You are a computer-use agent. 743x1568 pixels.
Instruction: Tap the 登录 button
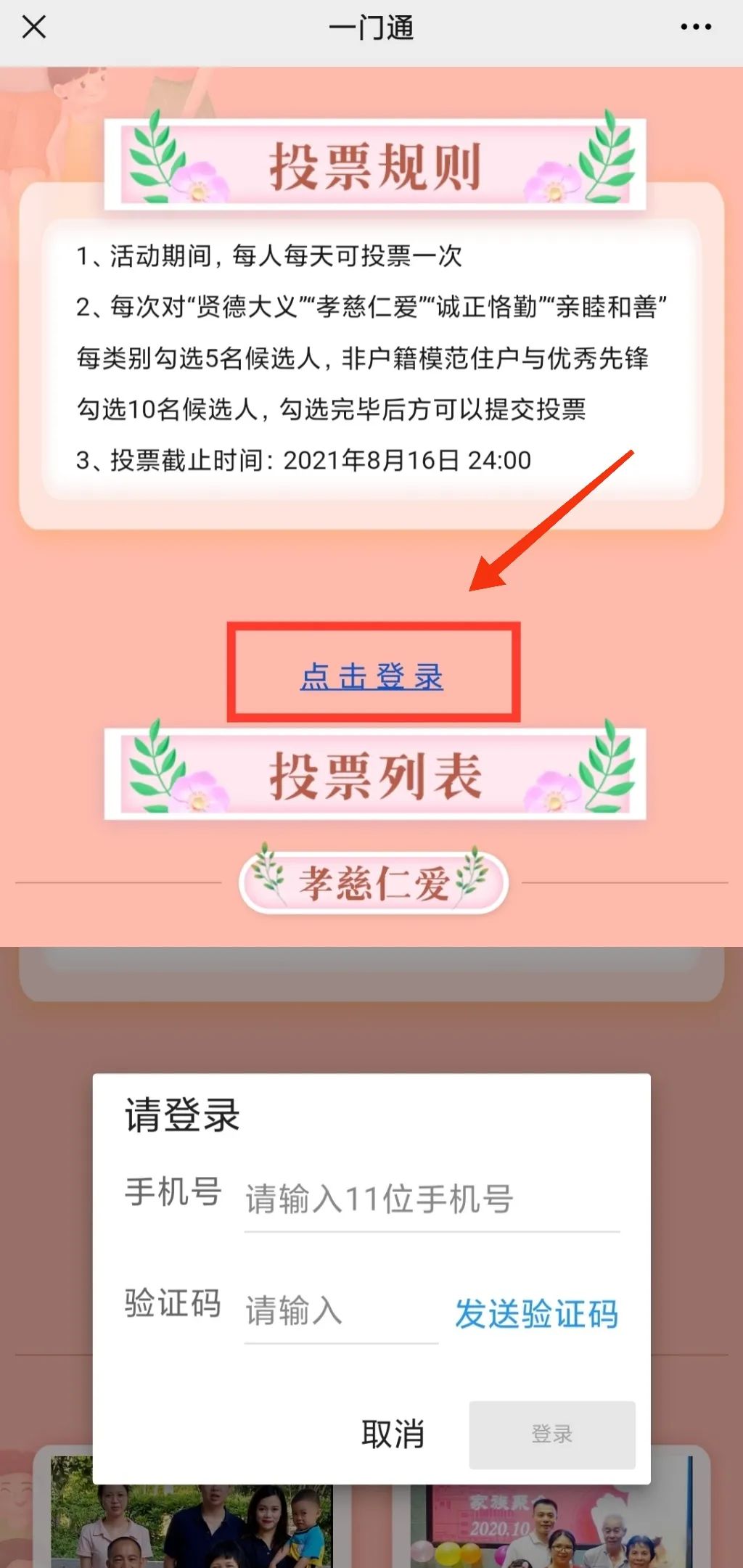tap(551, 1434)
